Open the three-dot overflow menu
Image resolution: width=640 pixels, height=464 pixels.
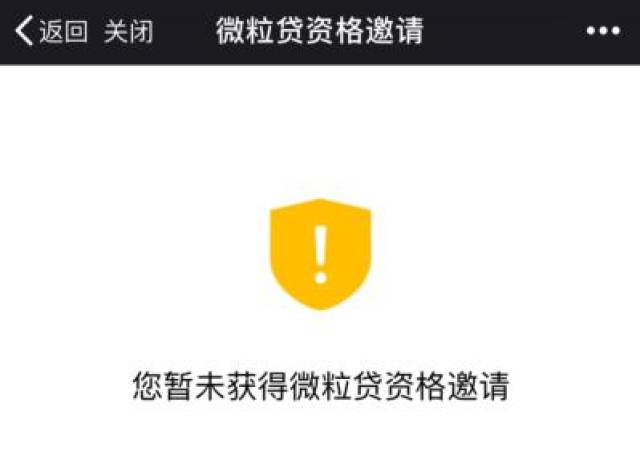tap(603, 32)
